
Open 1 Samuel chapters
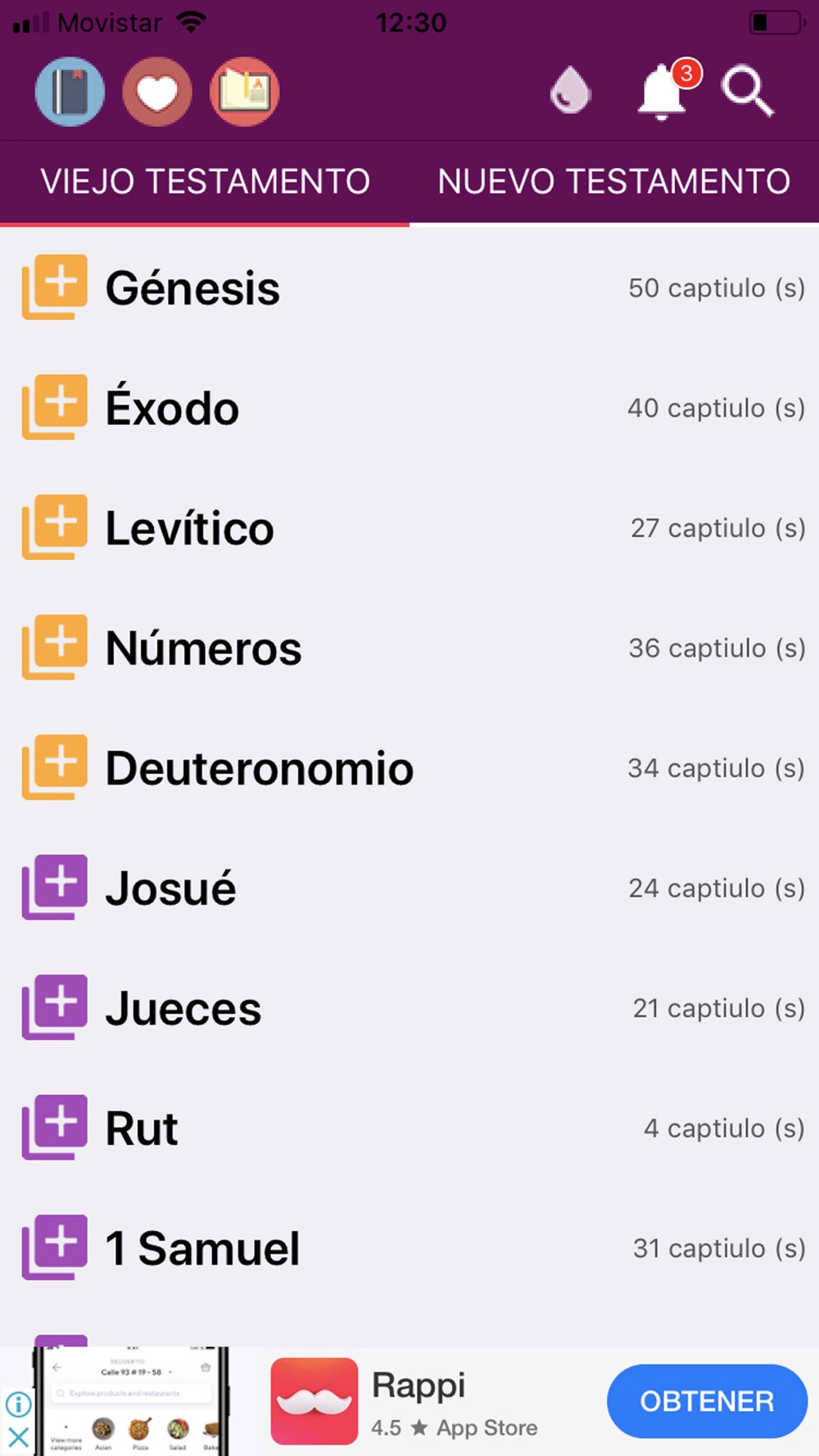click(x=409, y=1248)
